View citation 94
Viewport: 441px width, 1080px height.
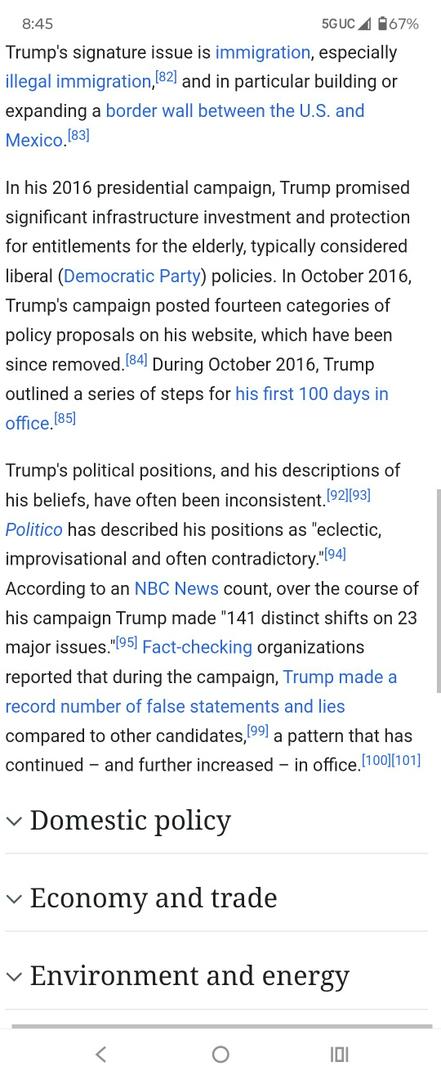(x=334, y=554)
